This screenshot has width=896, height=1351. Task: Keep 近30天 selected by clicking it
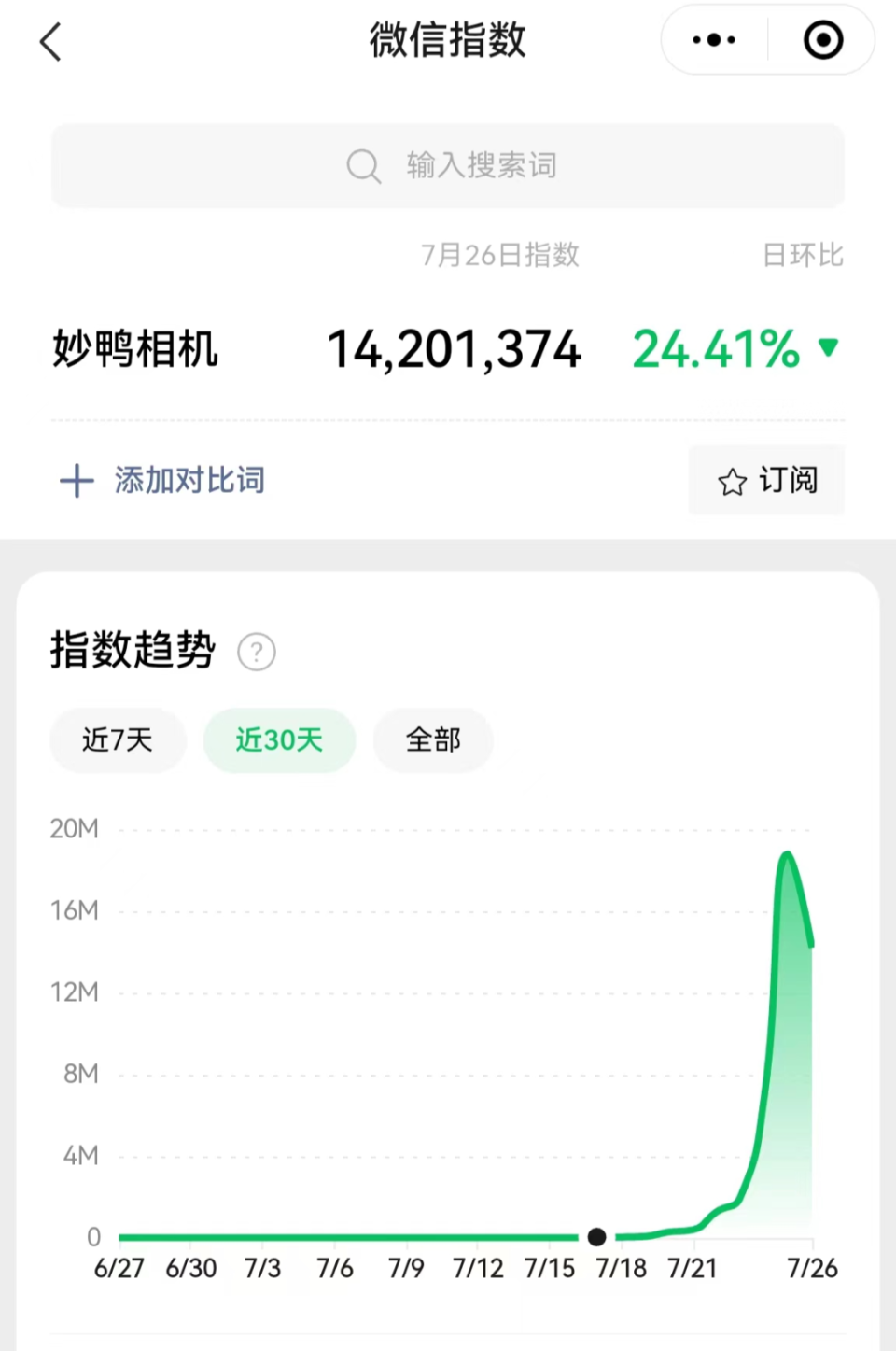(x=279, y=739)
